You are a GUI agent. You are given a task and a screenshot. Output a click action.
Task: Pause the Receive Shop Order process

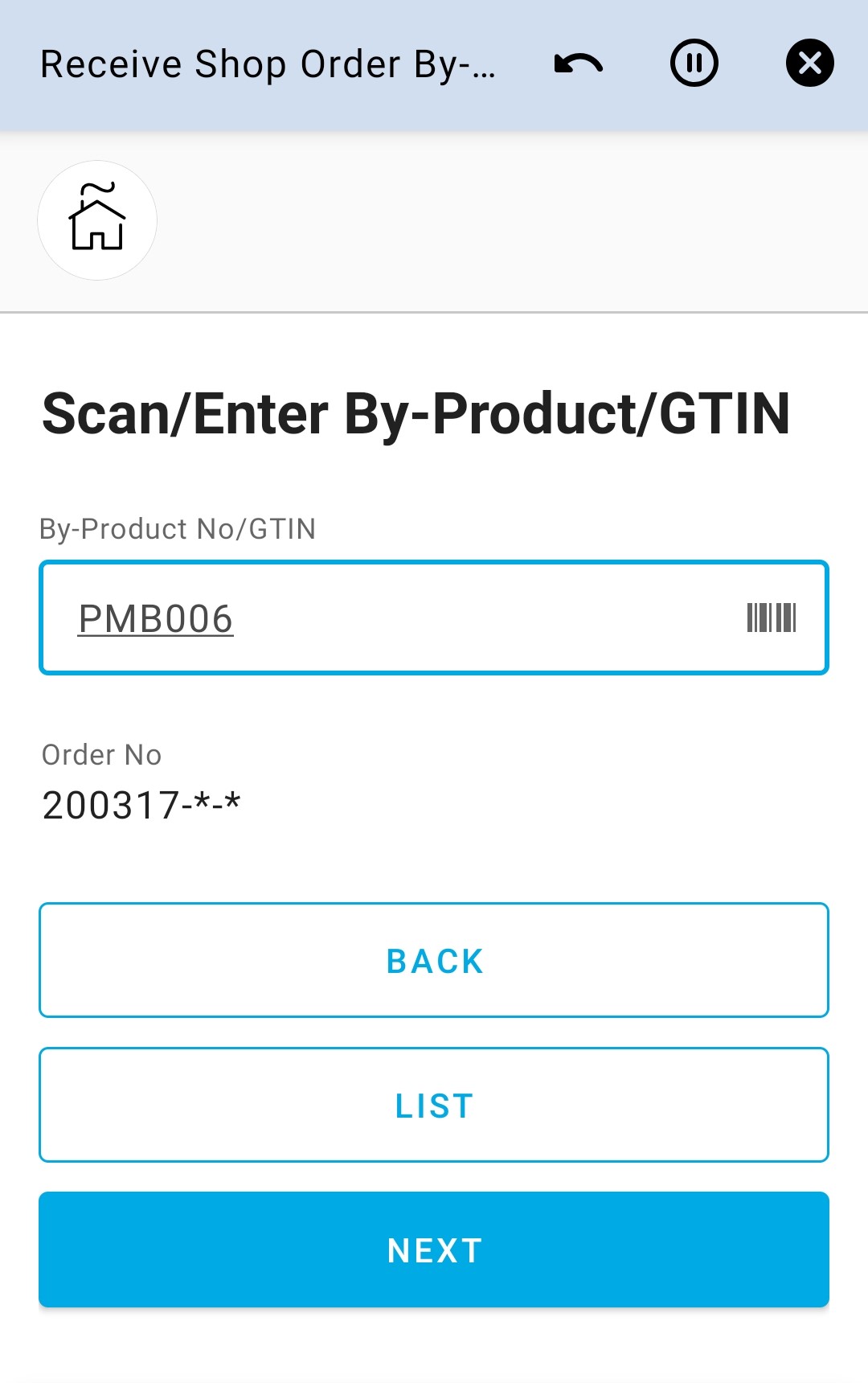click(x=694, y=64)
